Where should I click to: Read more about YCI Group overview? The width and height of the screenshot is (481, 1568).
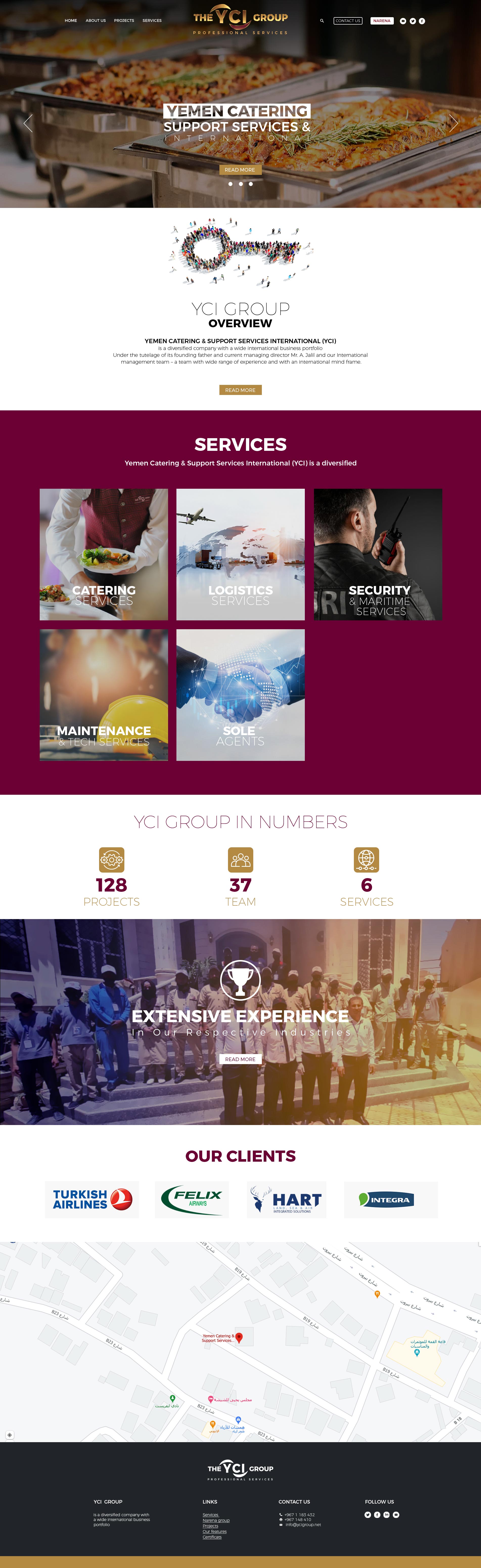[x=240, y=390]
